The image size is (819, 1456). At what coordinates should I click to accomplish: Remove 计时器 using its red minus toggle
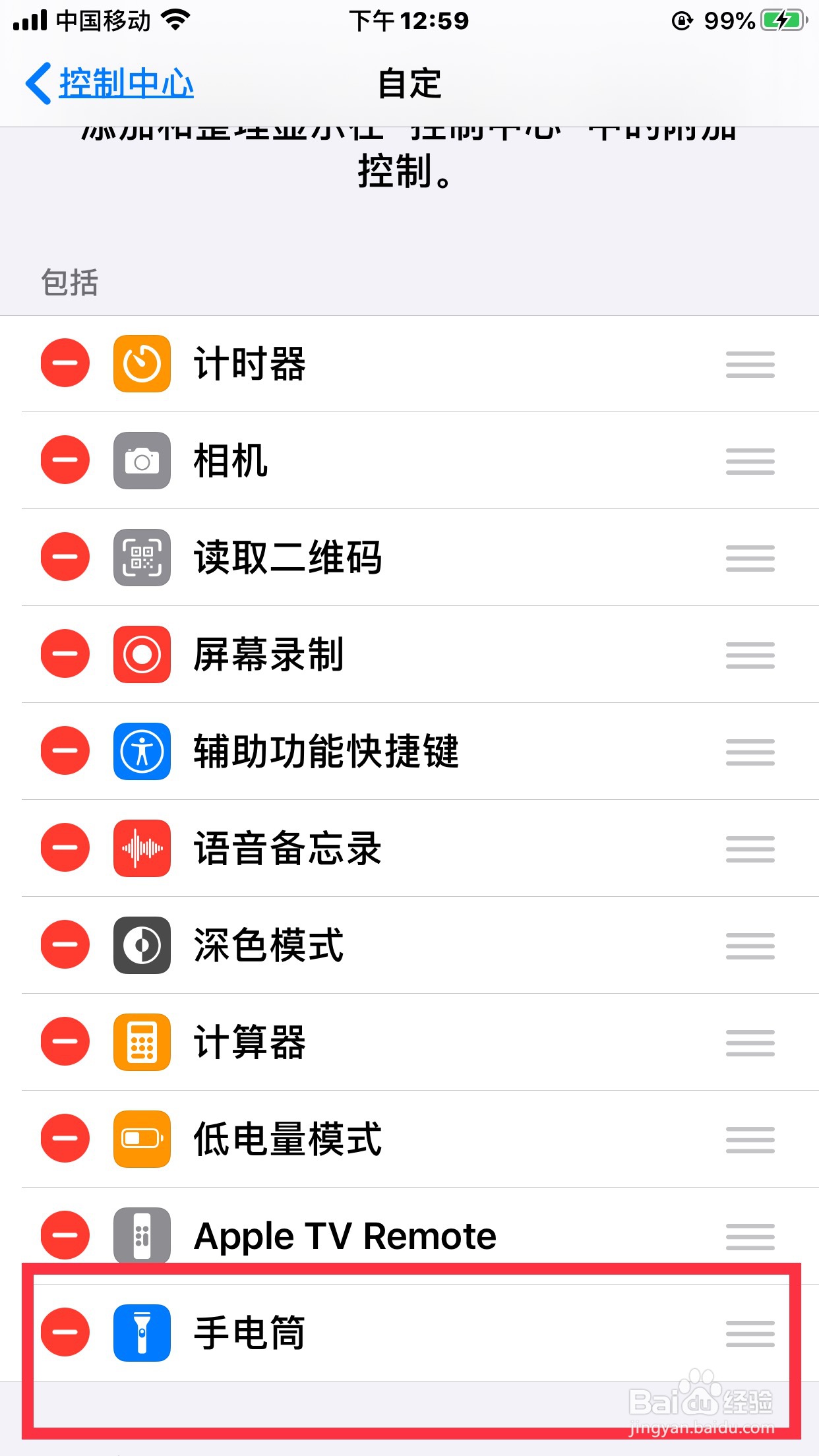click(64, 363)
